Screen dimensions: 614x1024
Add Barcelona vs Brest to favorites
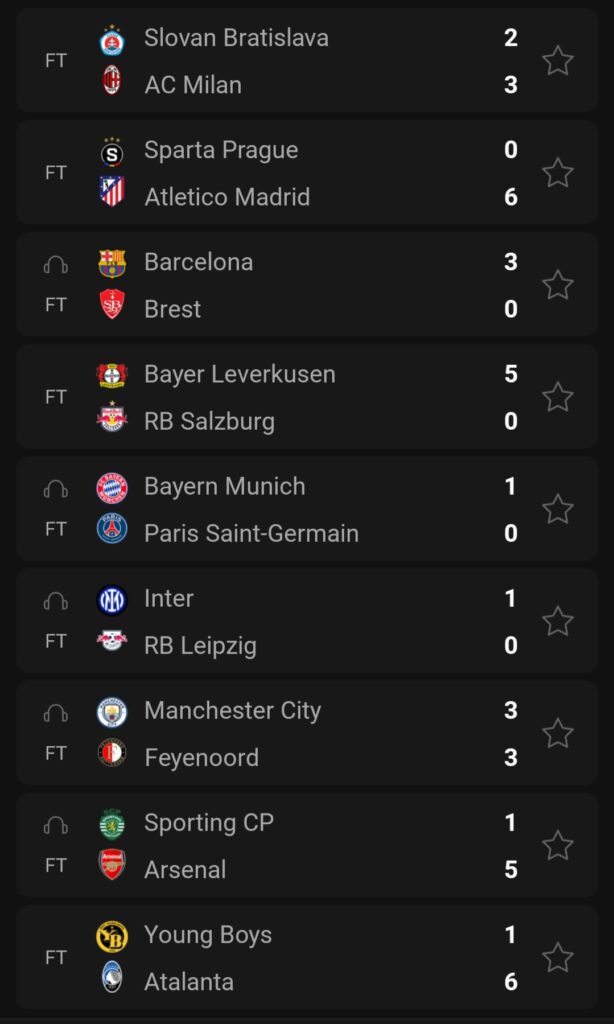pos(558,285)
